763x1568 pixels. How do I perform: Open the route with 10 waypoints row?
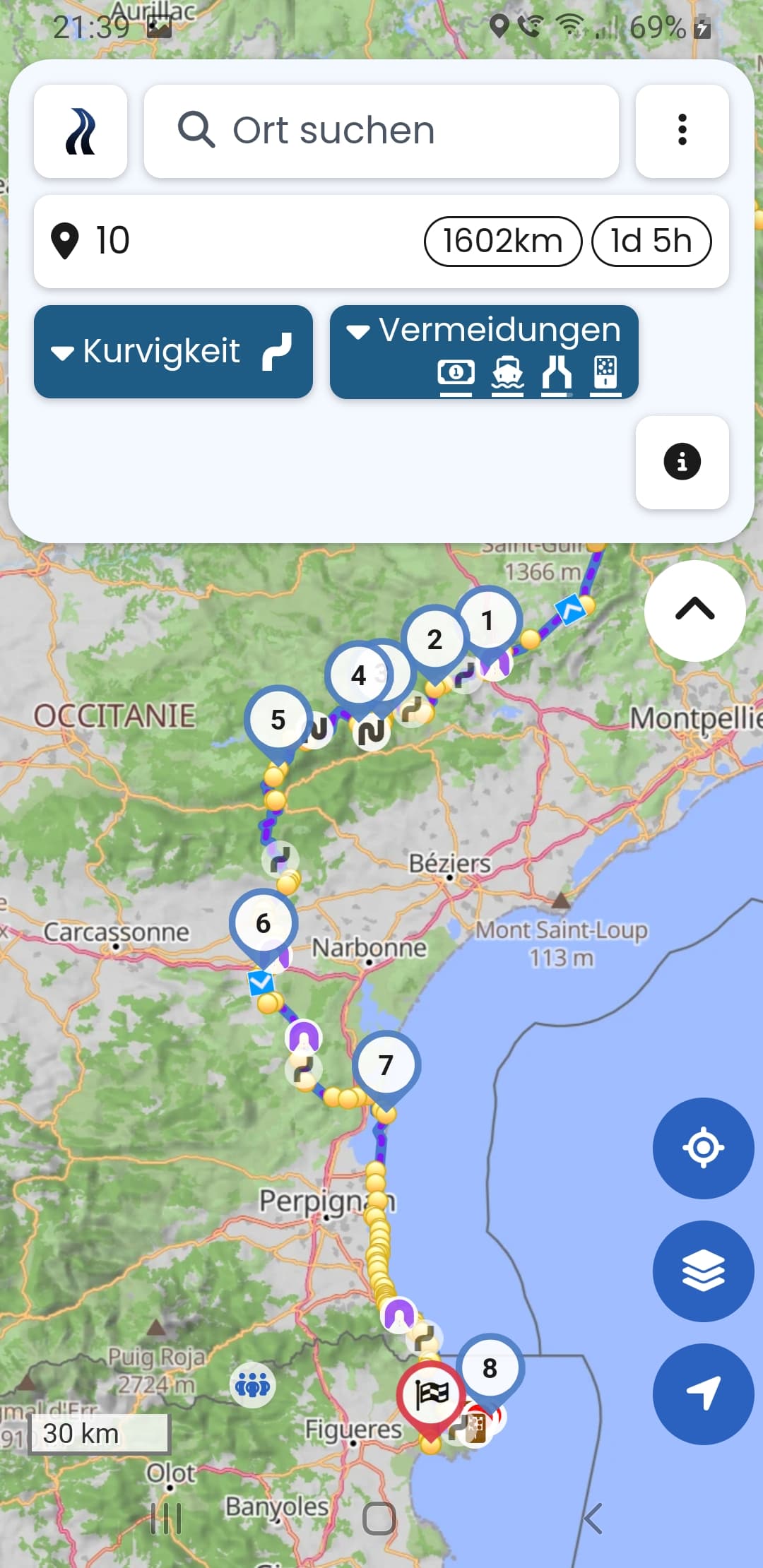tap(381, 242)
